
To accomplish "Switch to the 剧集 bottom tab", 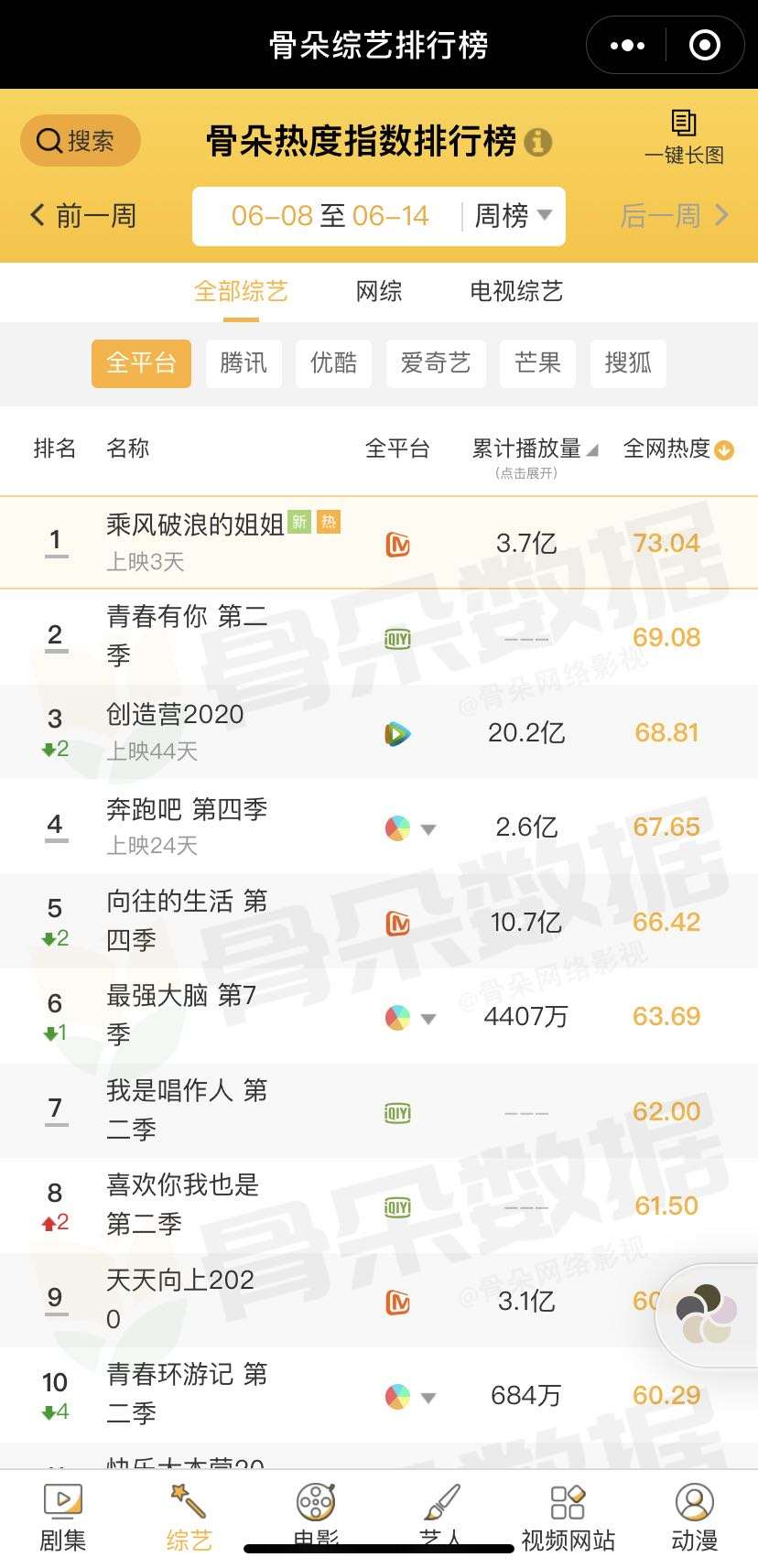I will click(x=62, y=1517).
